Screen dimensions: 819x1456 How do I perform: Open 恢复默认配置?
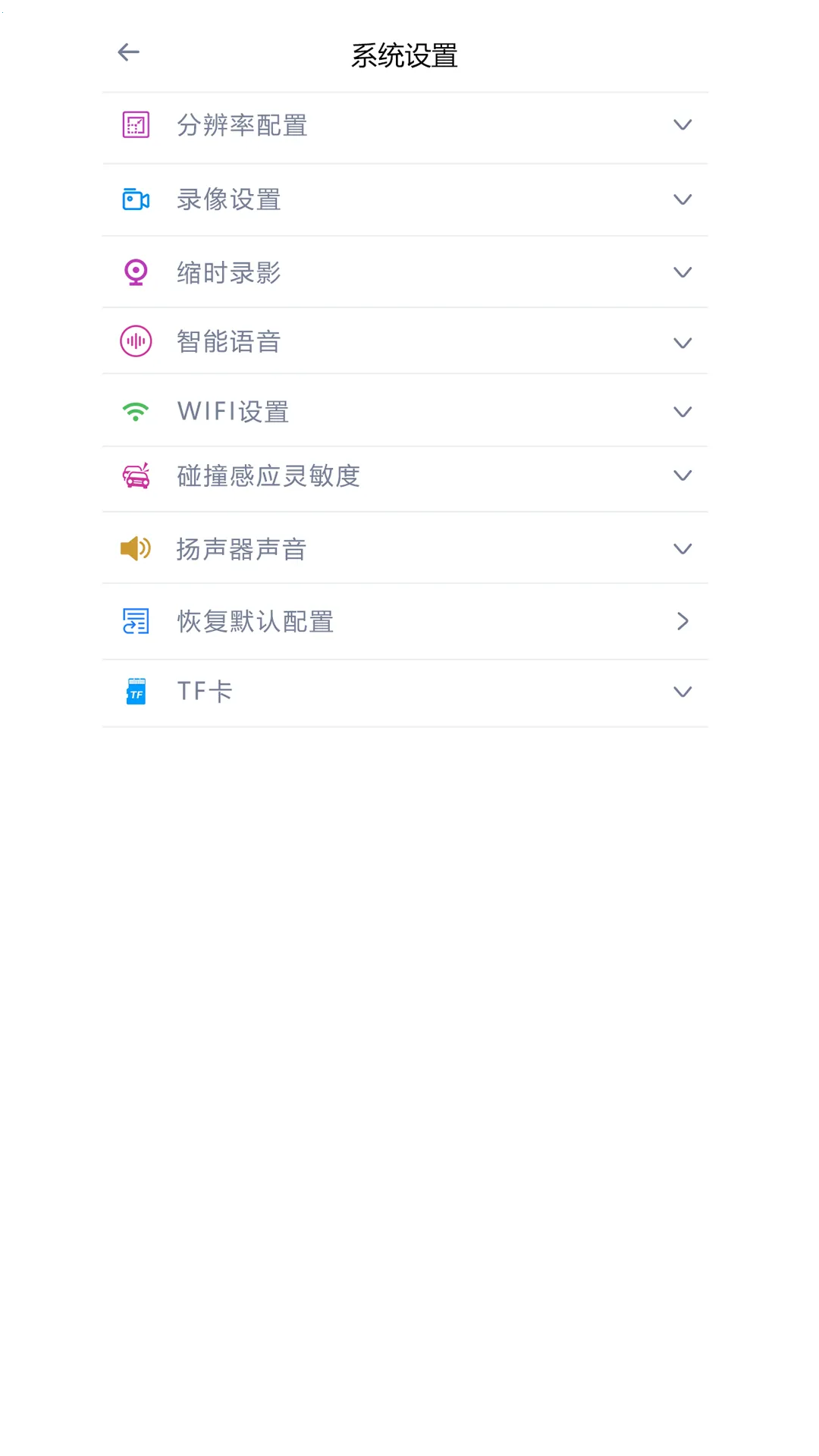click(x=682, y=621)
